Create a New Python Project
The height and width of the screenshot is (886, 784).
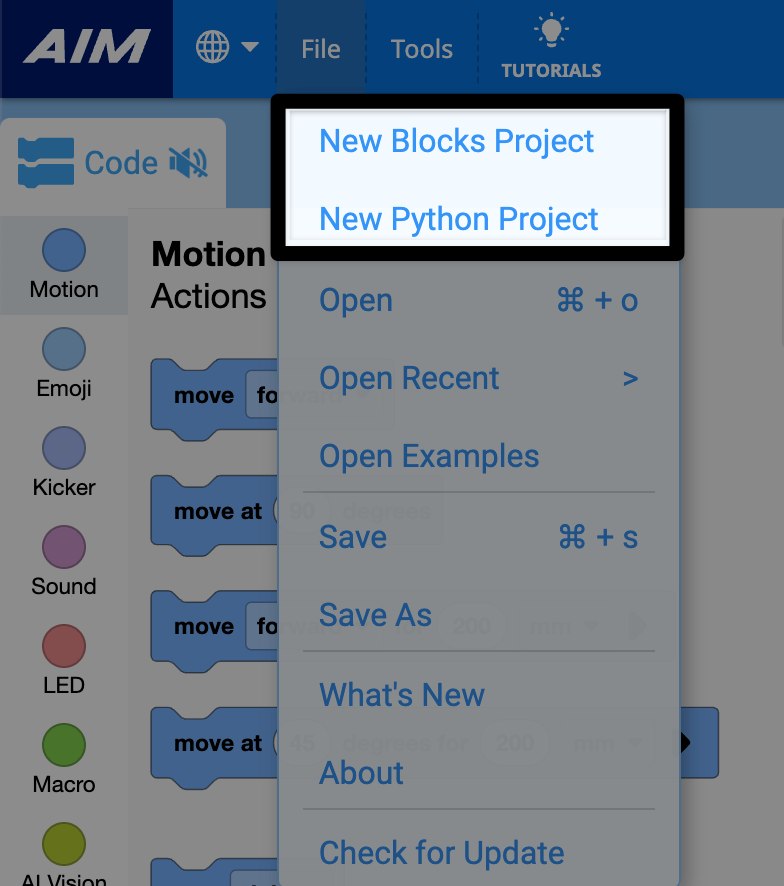tap(457, 219)
